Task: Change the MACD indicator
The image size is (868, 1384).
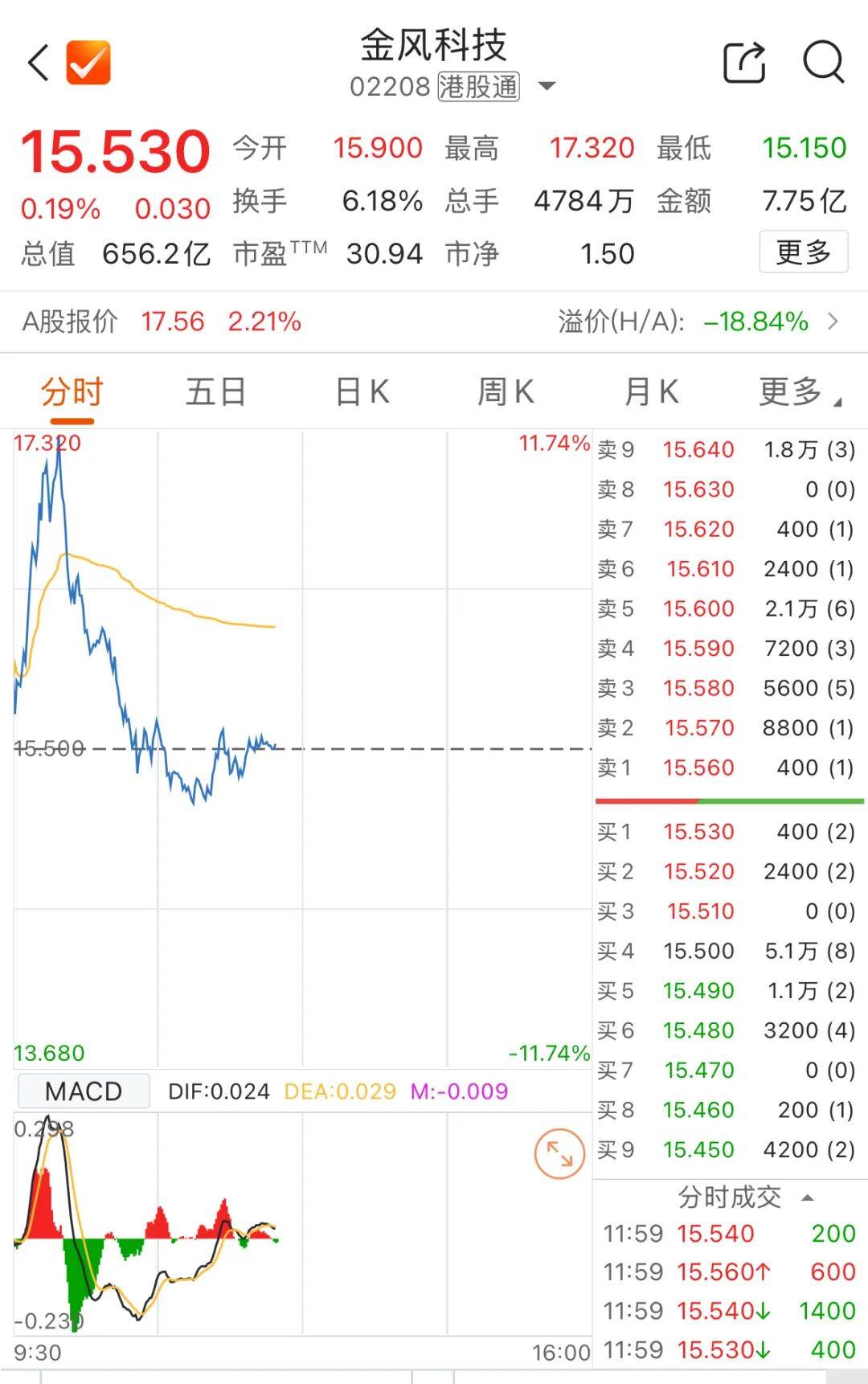Action: (84, 1091)
